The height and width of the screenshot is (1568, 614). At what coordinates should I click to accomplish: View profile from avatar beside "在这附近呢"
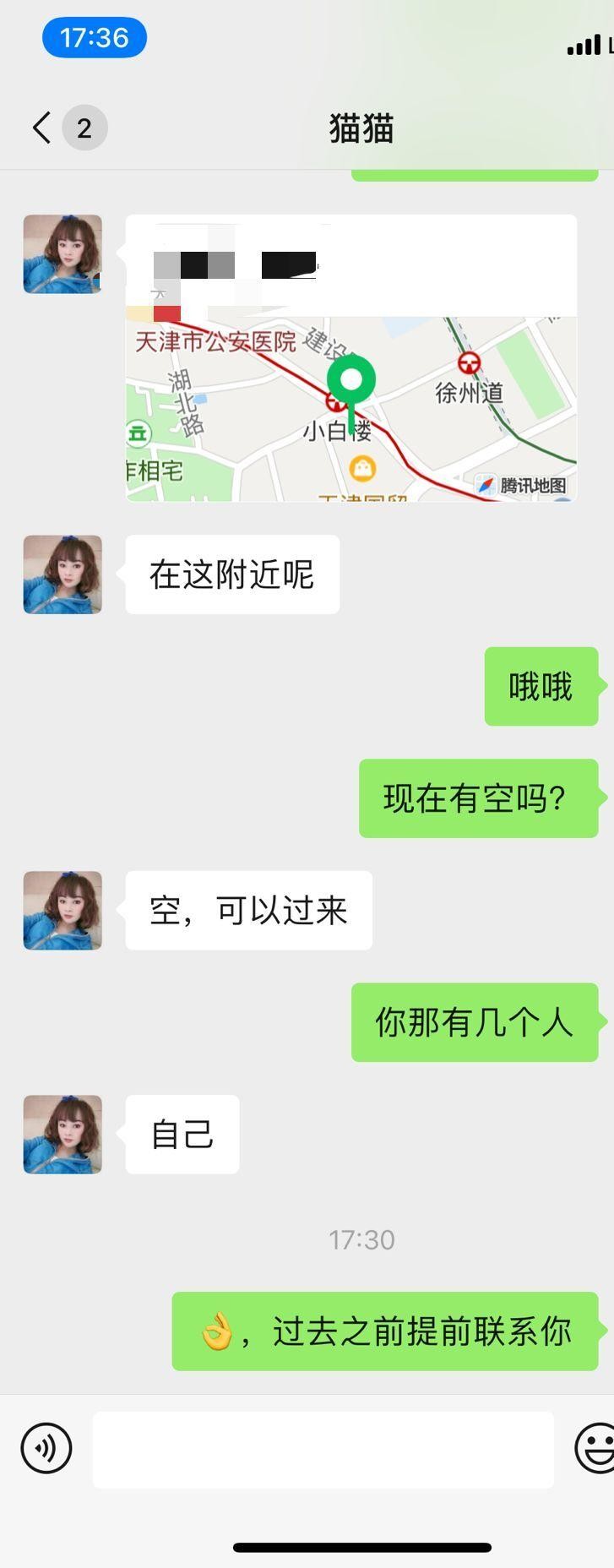(x=62, y=574)
